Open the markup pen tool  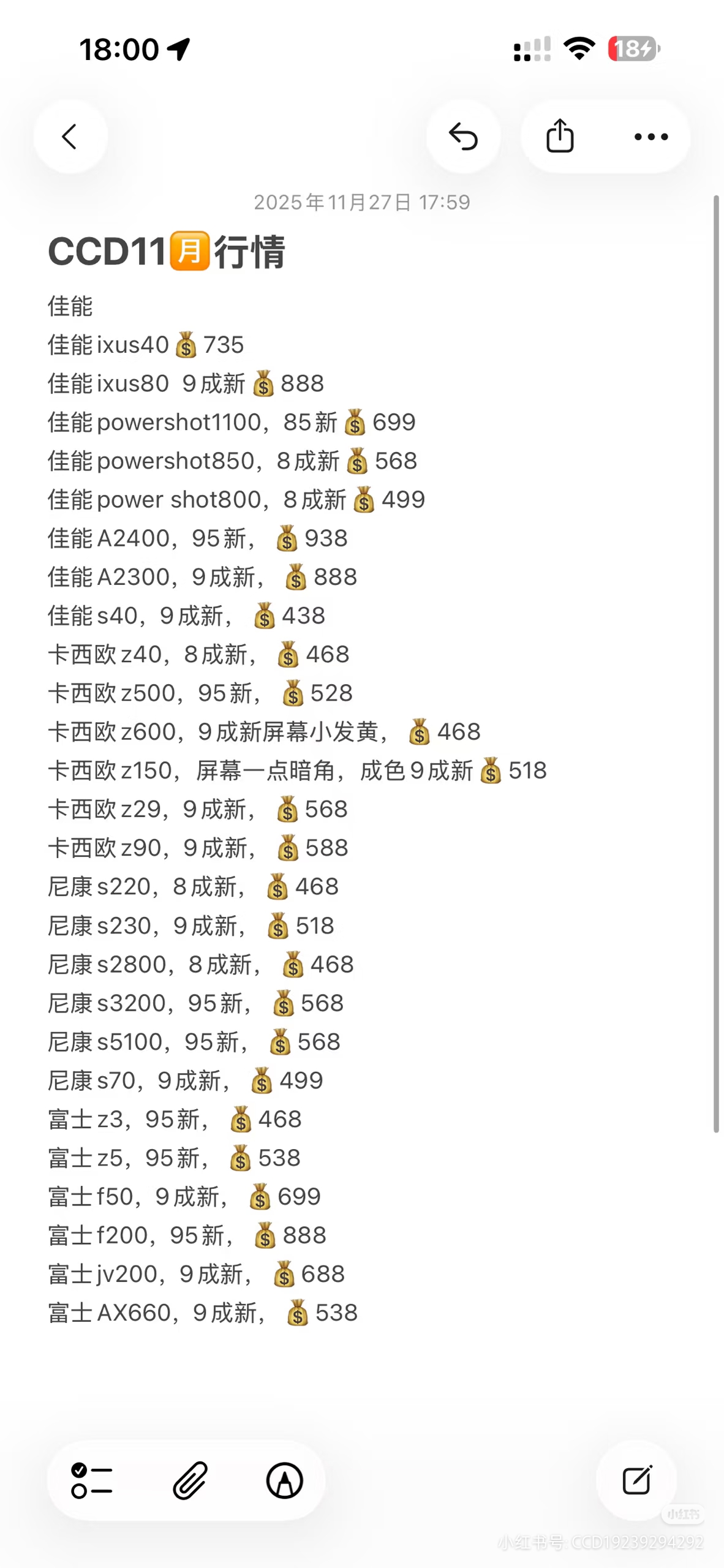285,1480
